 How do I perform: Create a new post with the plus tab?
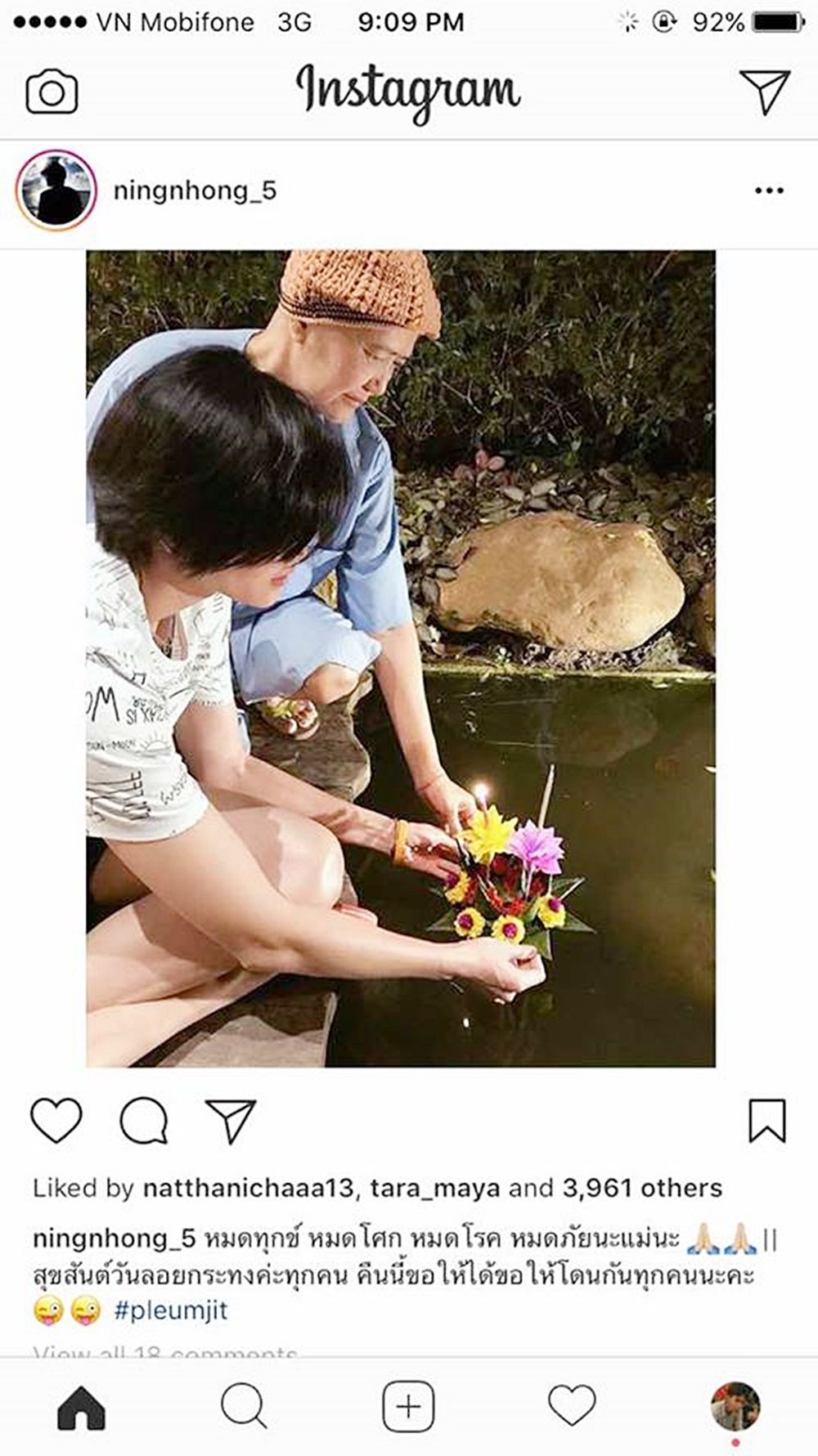point(408,1407)
